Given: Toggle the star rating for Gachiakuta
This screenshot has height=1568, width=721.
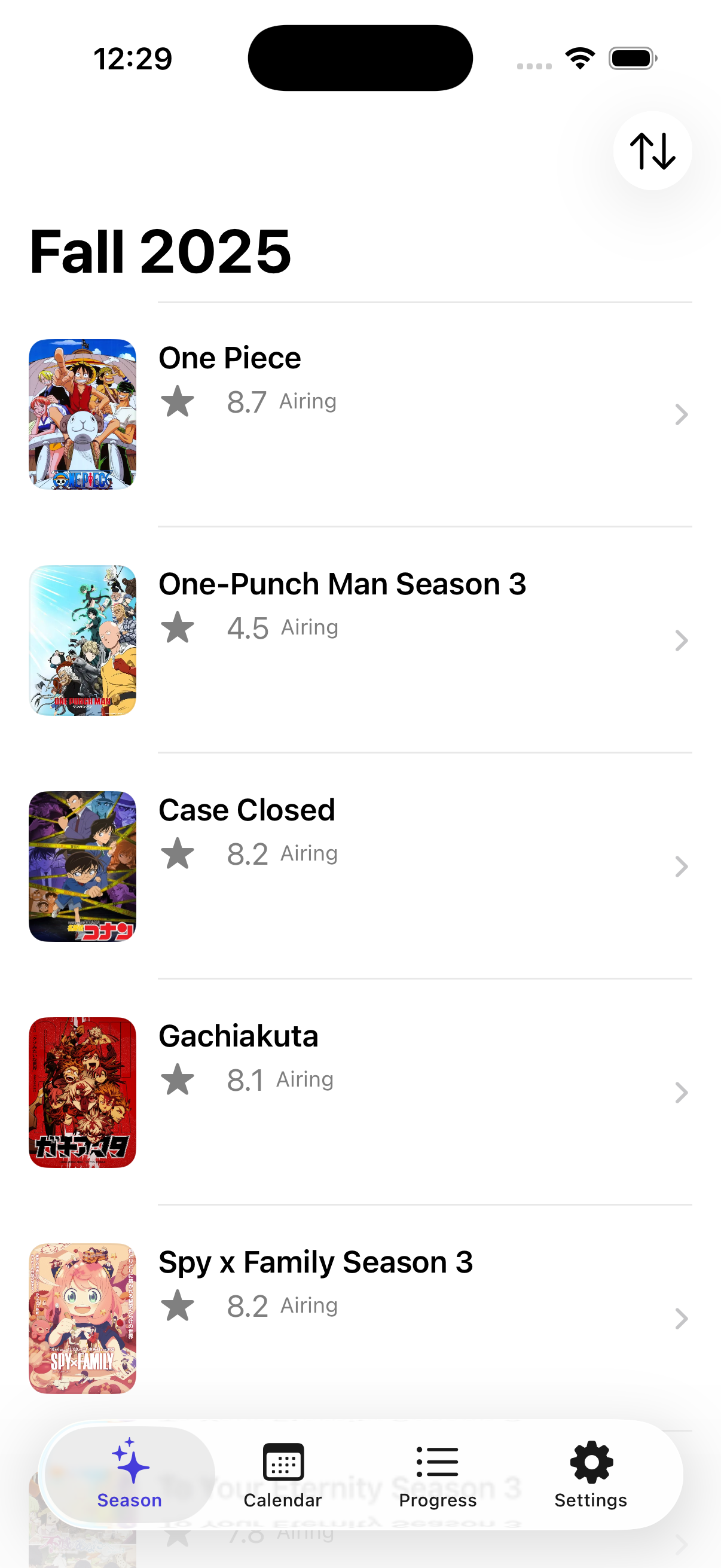Looking at the screenshot, I should (177, 1079).
